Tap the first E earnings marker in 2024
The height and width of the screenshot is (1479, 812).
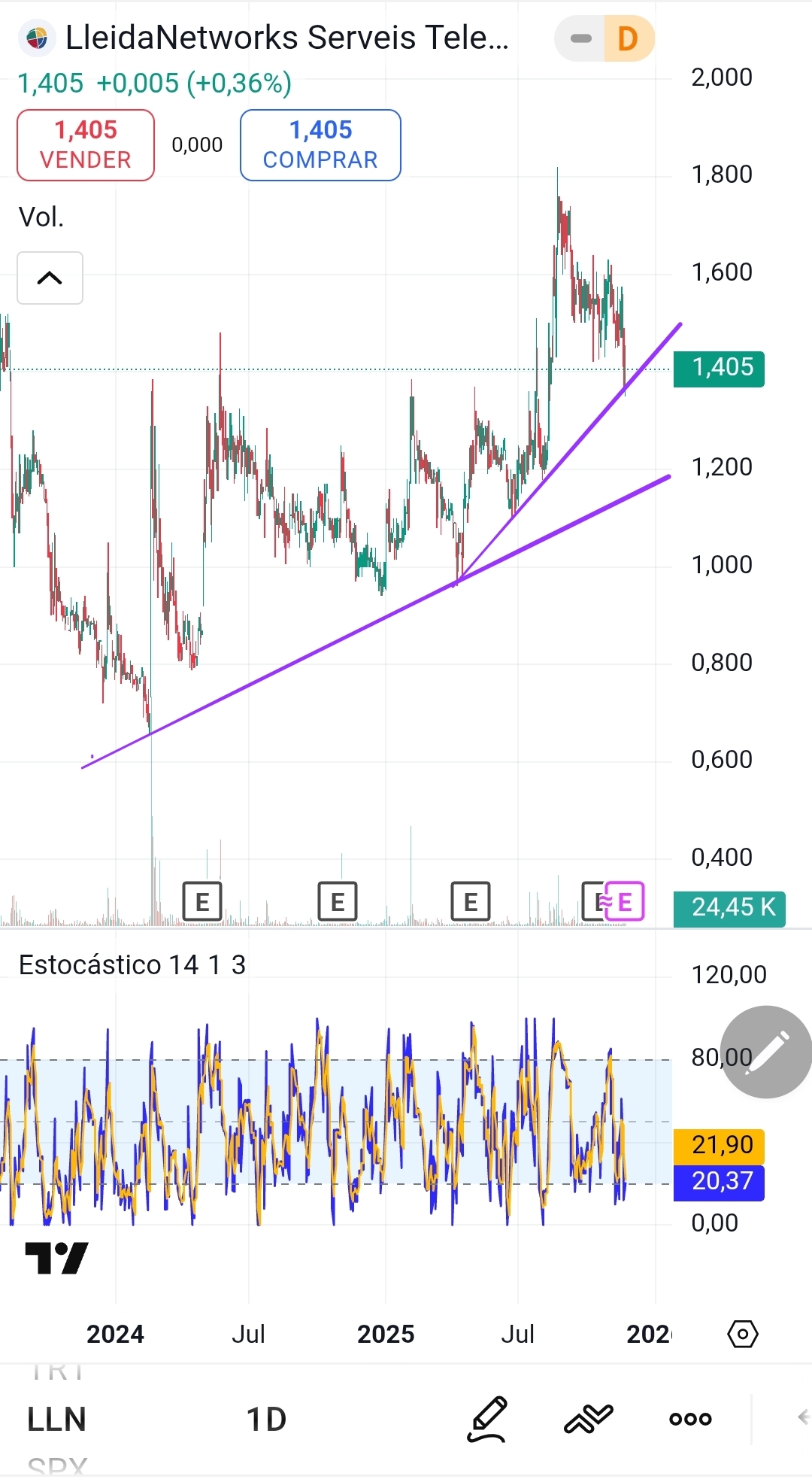coord(202,901)
